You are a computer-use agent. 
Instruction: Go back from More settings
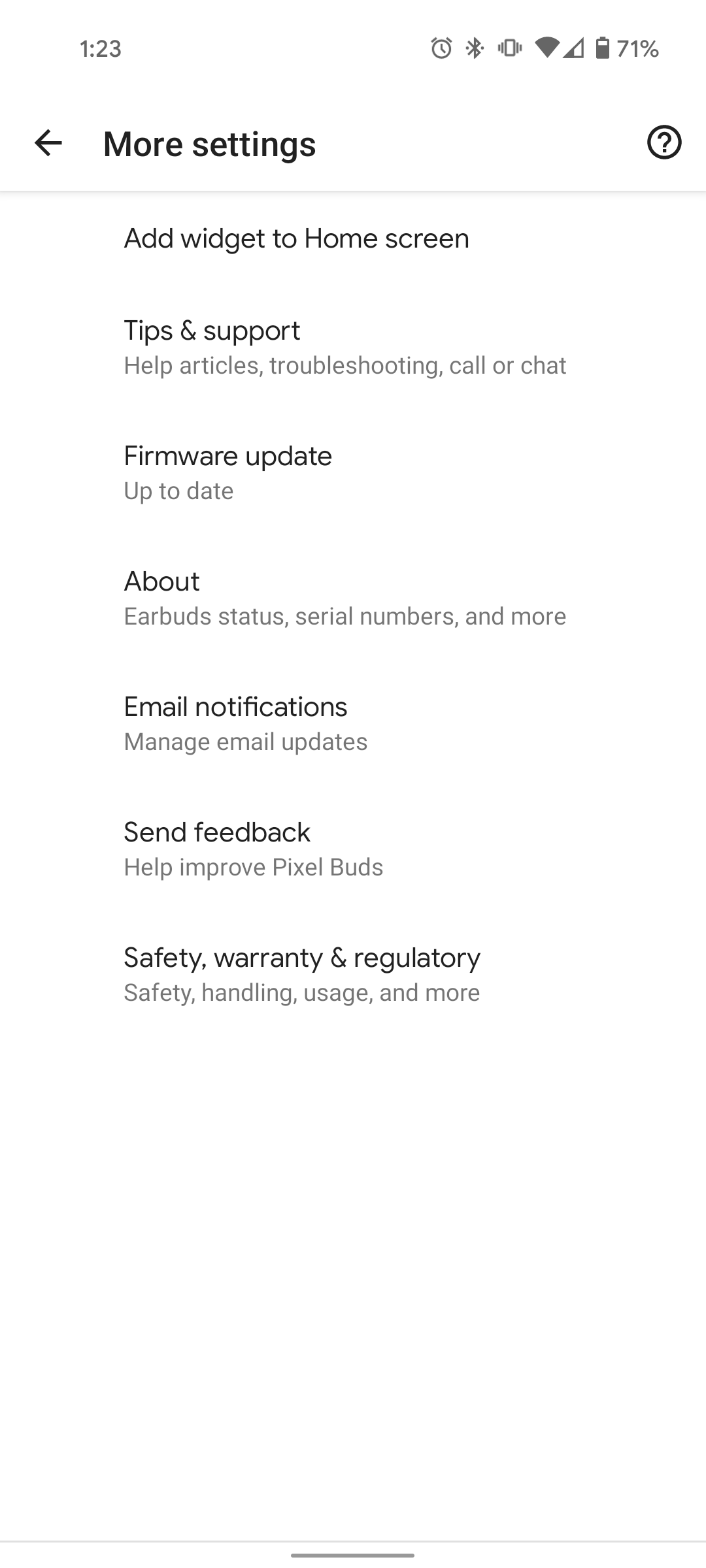(x=48, y=143)
